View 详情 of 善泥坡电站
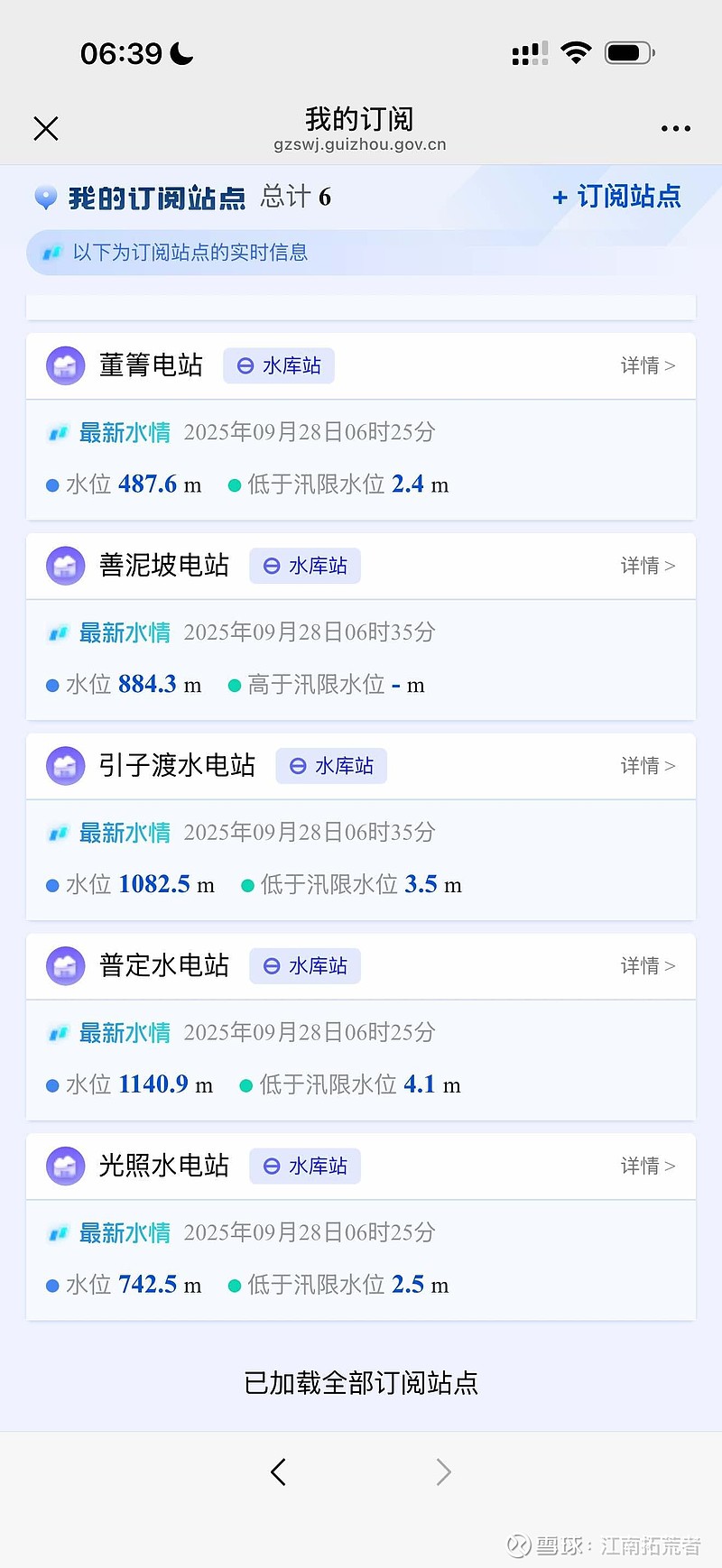The width and height of the screenshot is (722, 1568). [x=647, y=566]
